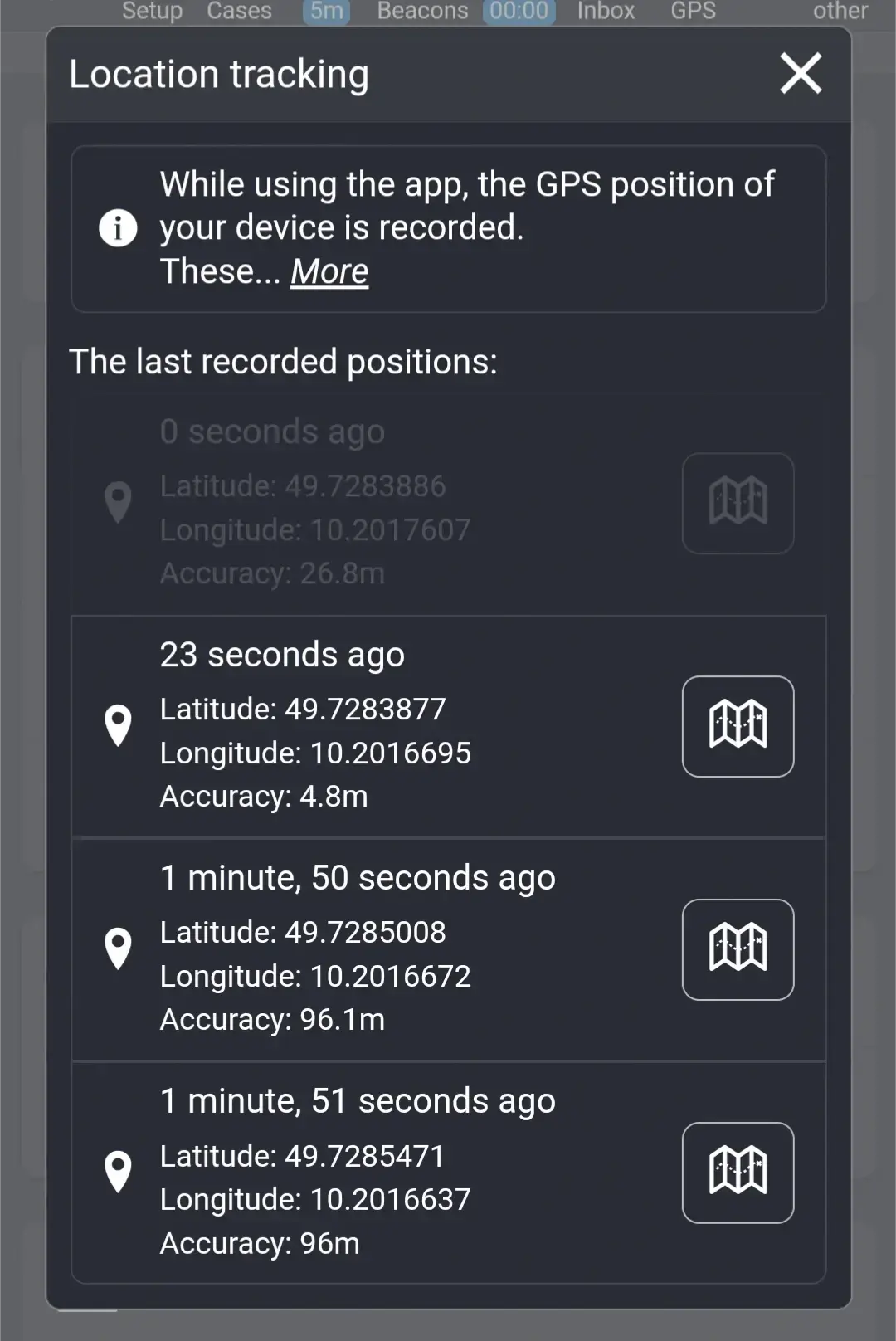Click the 00:00 timer indicator
Screen dimensions: 896x1341
tap(519, 12)
